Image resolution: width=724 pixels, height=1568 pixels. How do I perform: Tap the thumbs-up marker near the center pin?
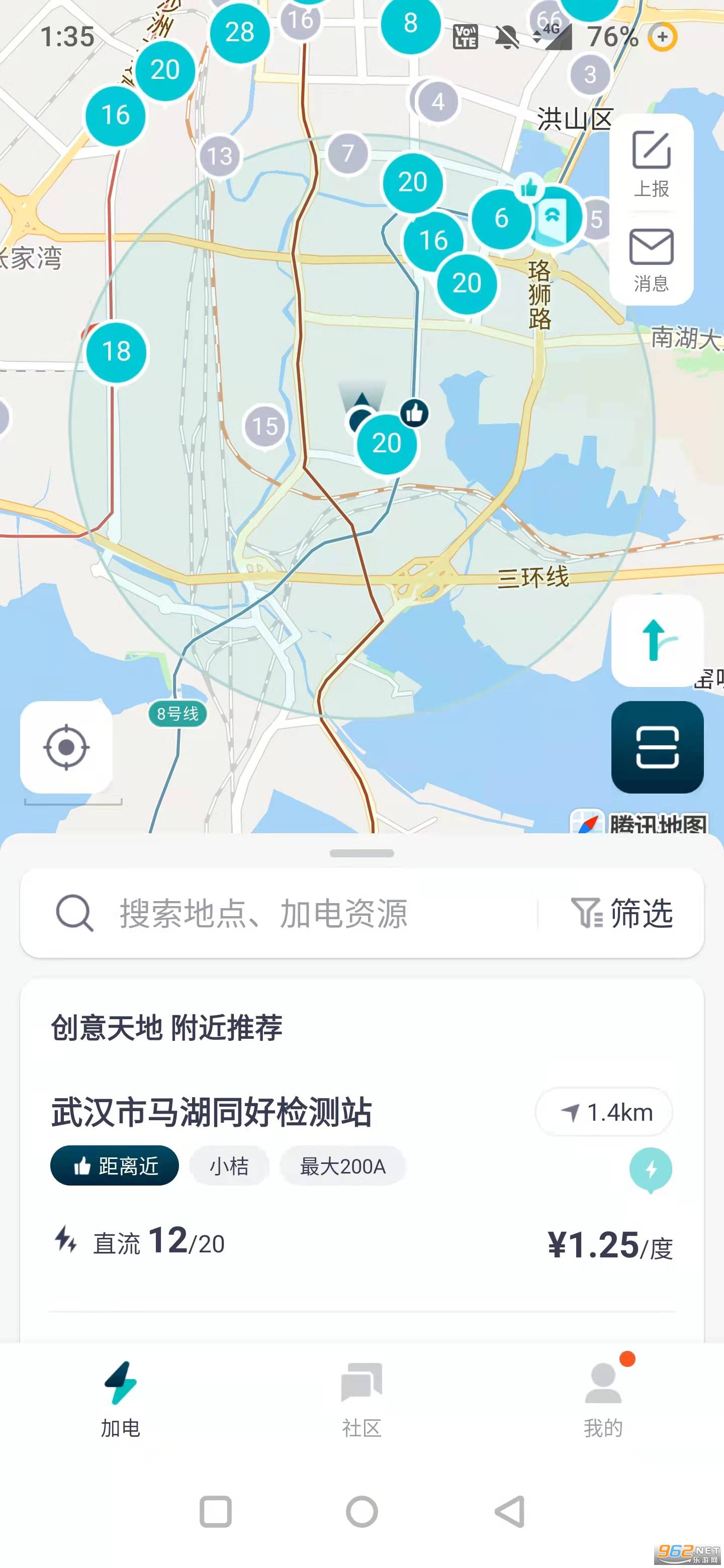tap(414, 414)
